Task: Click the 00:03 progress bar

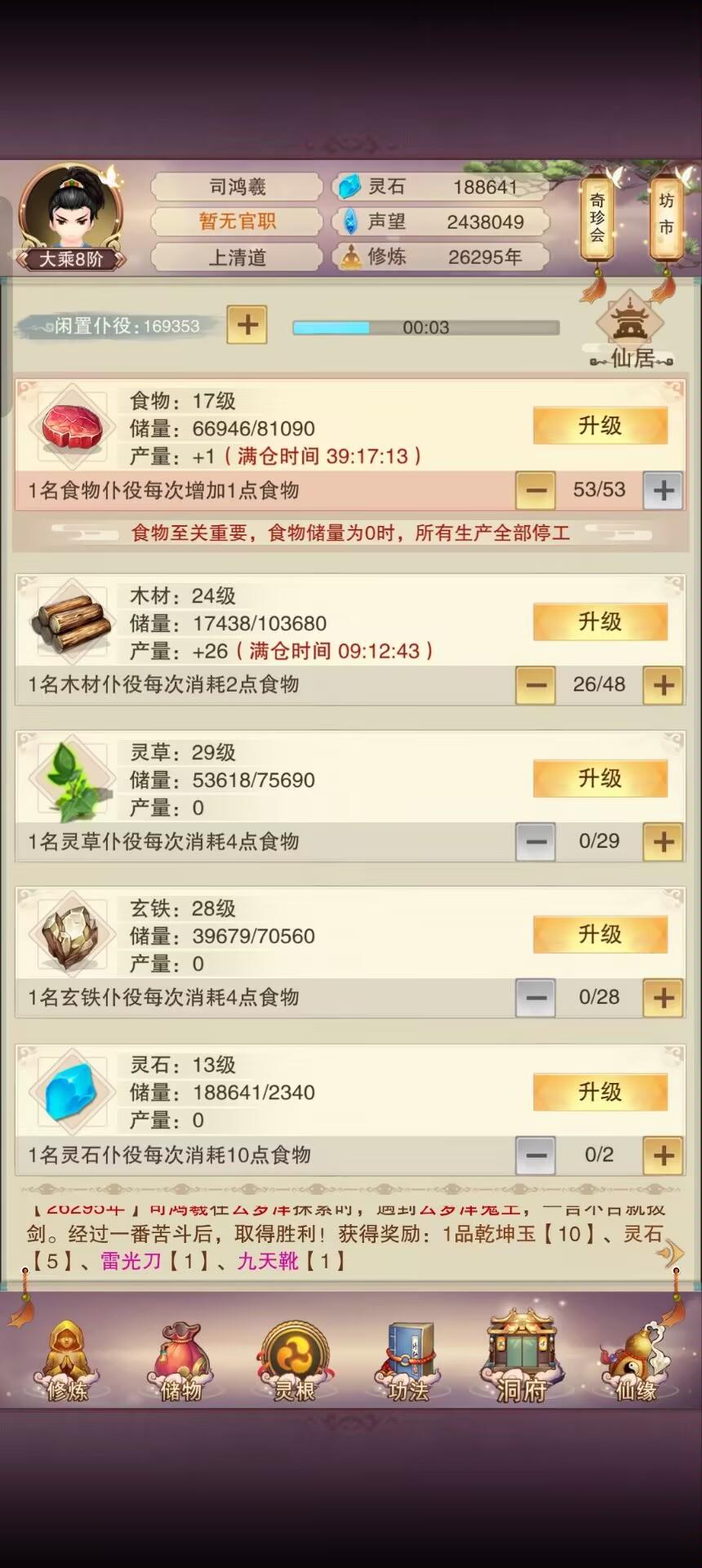Action: 424,327
